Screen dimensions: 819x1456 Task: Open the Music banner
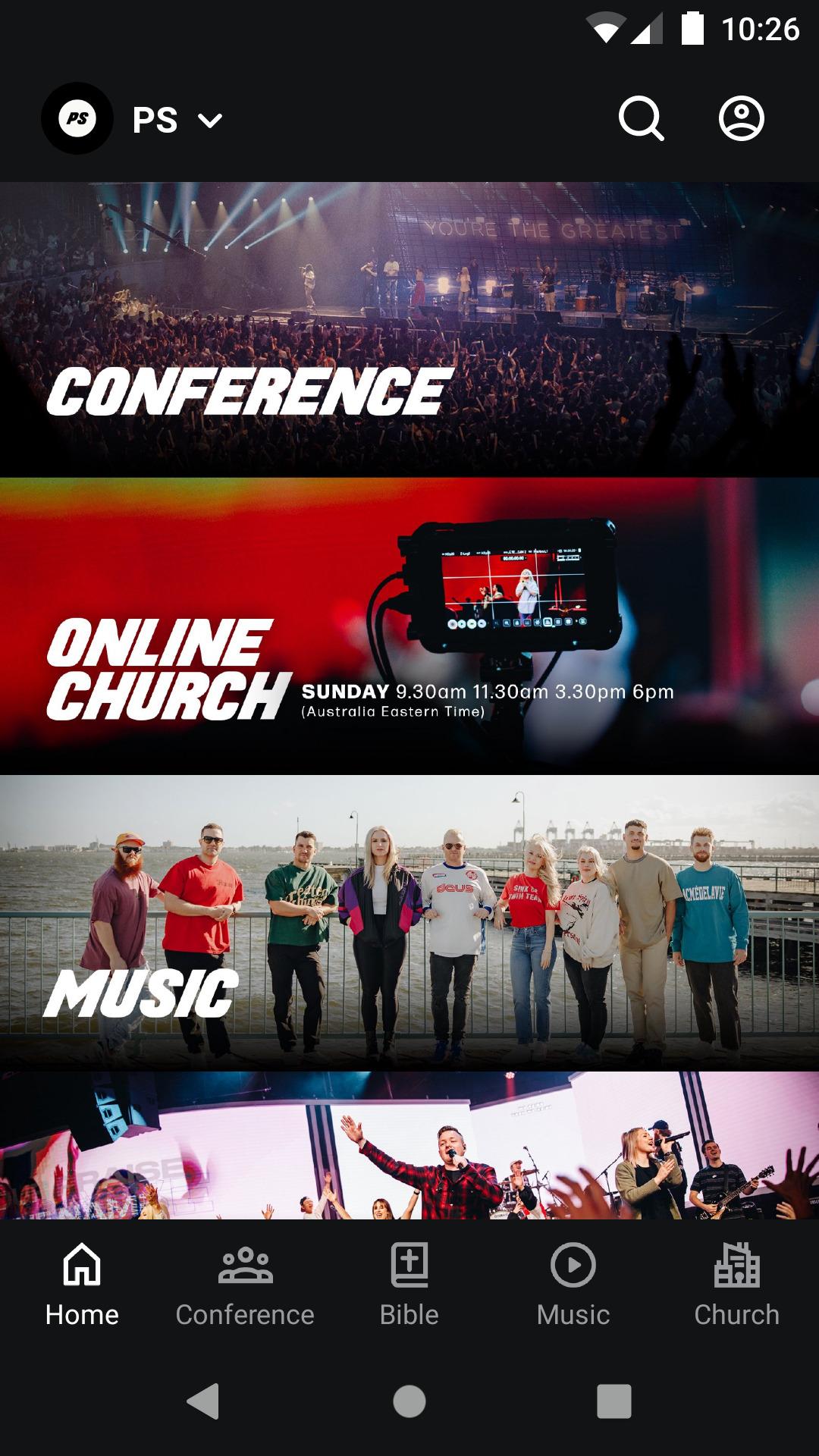[x=409, y=922]
